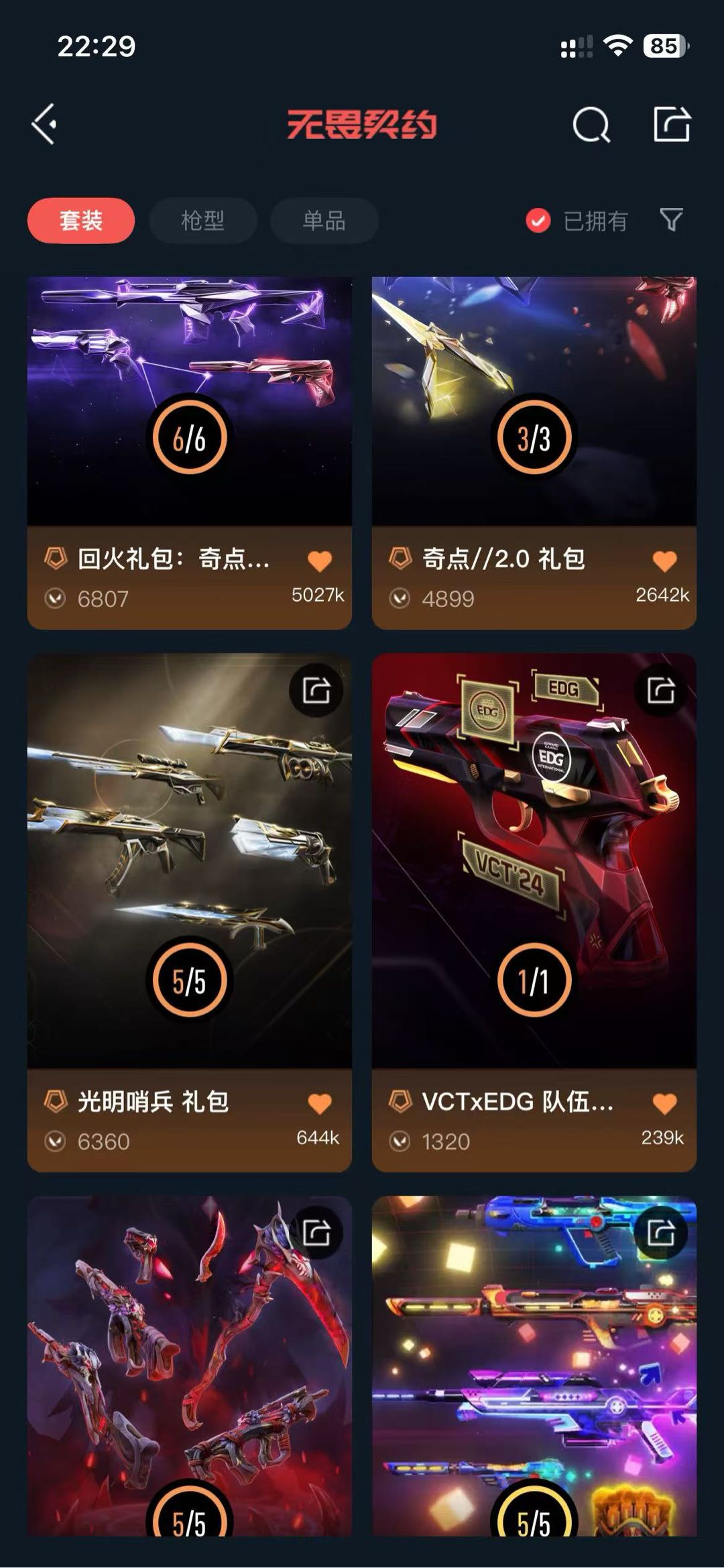Uncheck the 已拥有 filter checkbox

(538, 221)
